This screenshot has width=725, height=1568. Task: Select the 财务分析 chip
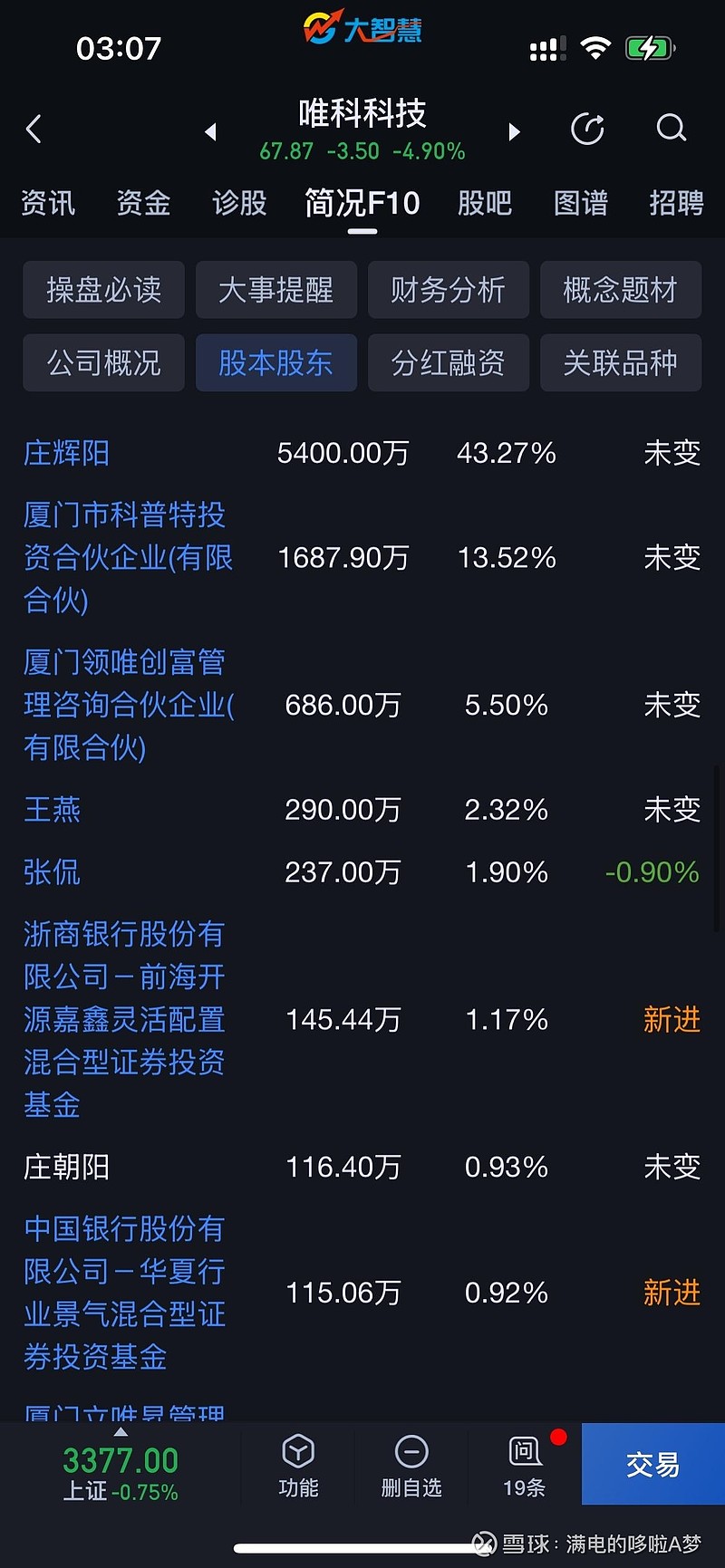449,290
